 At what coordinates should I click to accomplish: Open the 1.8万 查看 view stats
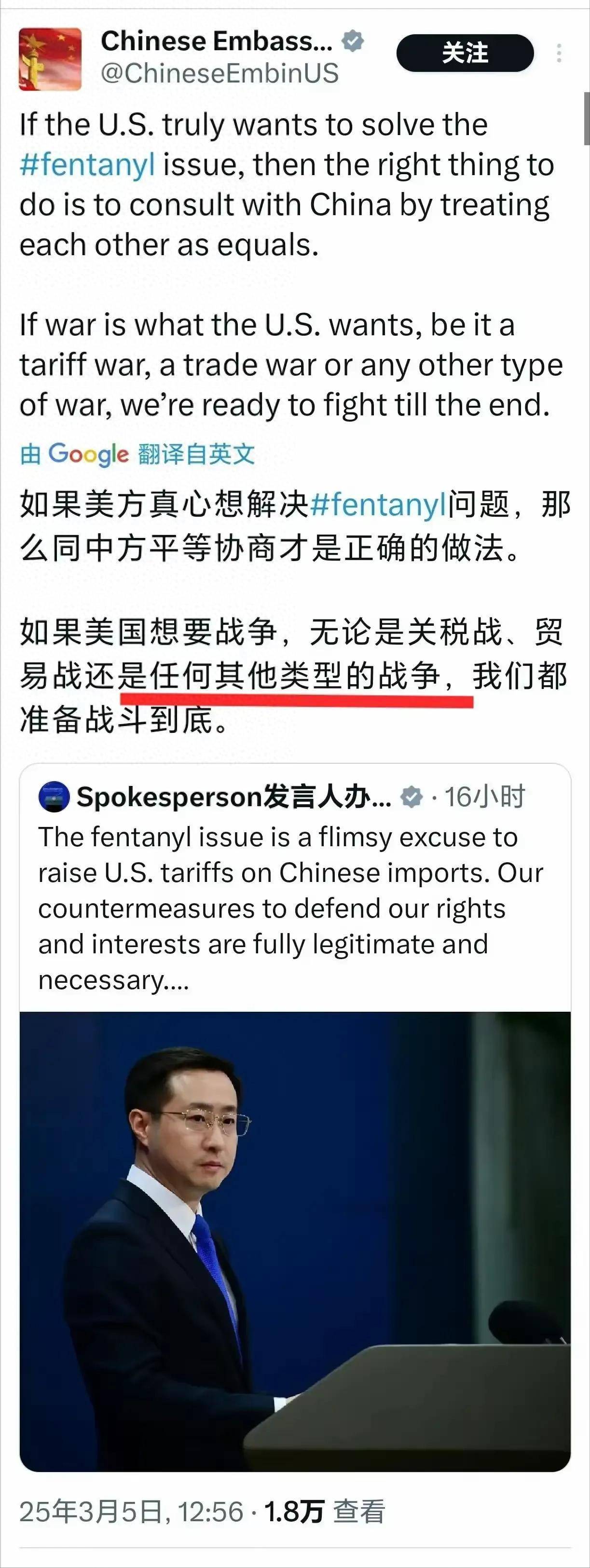click(325, 1512)
